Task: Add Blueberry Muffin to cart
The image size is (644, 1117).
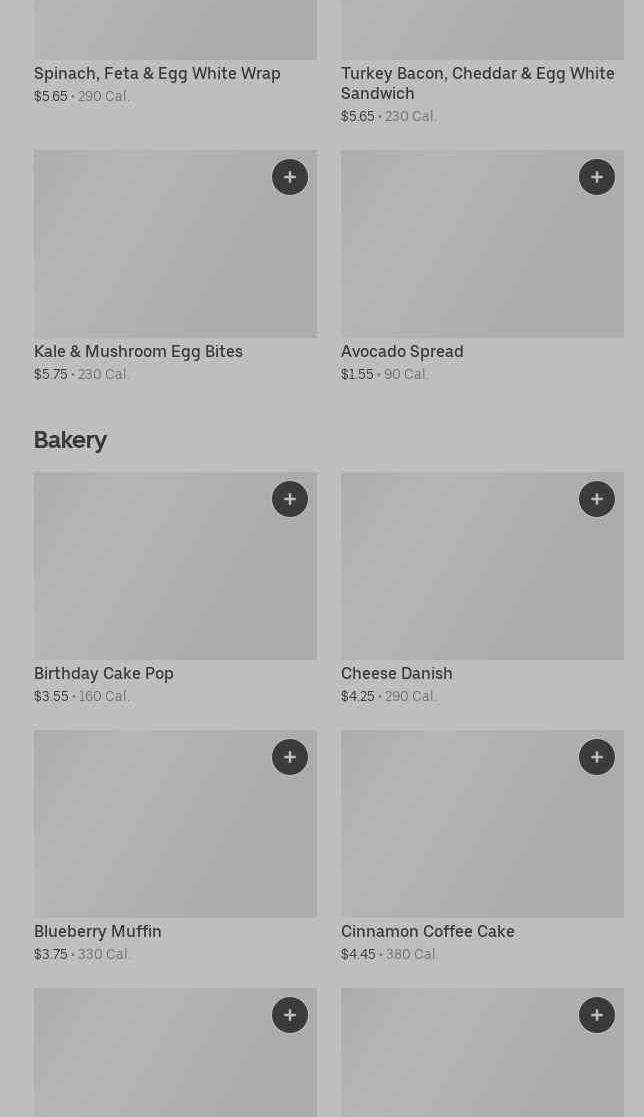Action: 290,757
